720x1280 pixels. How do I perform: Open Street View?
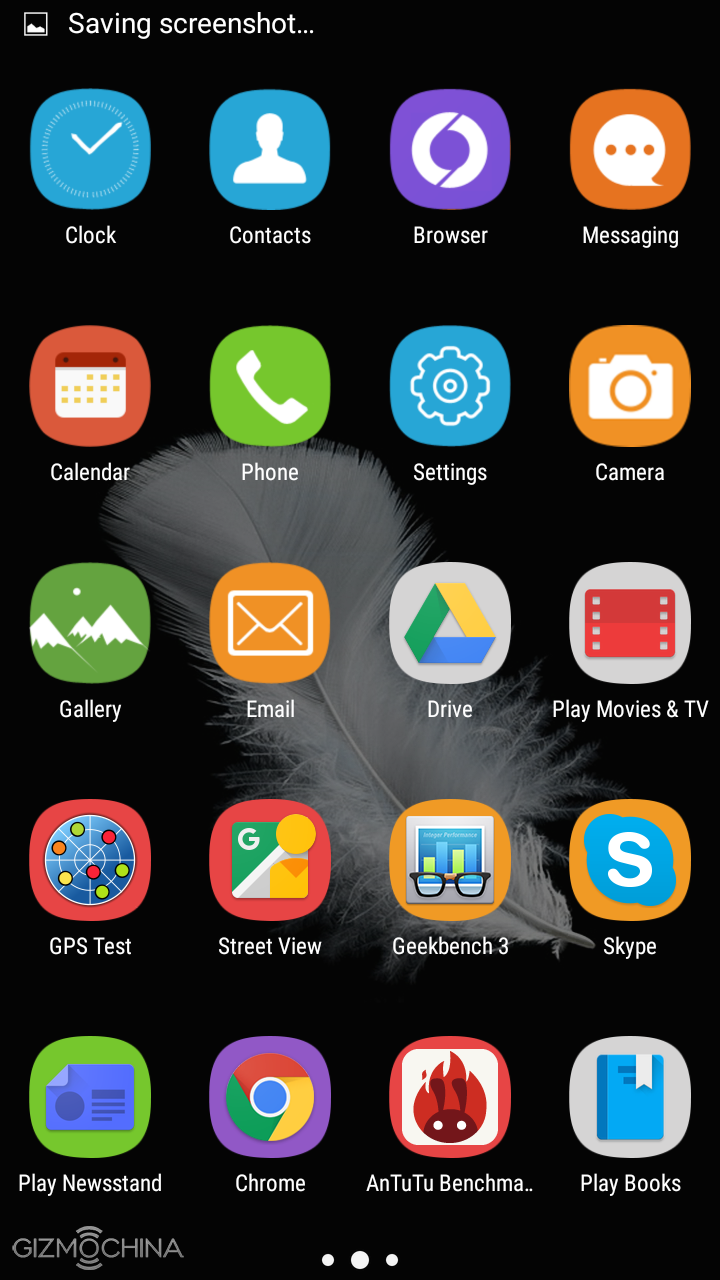[x=270, y=860]
